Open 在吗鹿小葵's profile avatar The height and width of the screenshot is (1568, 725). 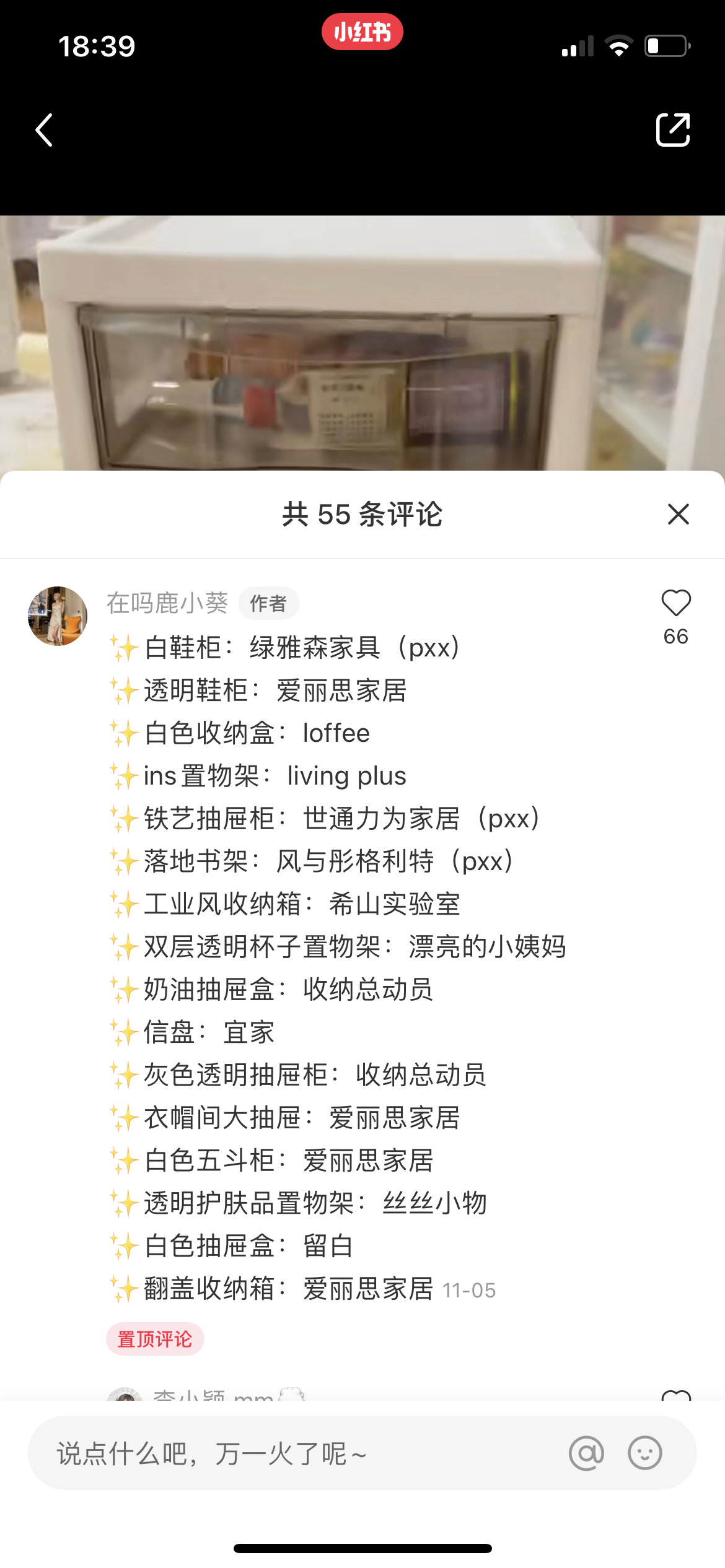pyautogui.click(x=58, y=616)
